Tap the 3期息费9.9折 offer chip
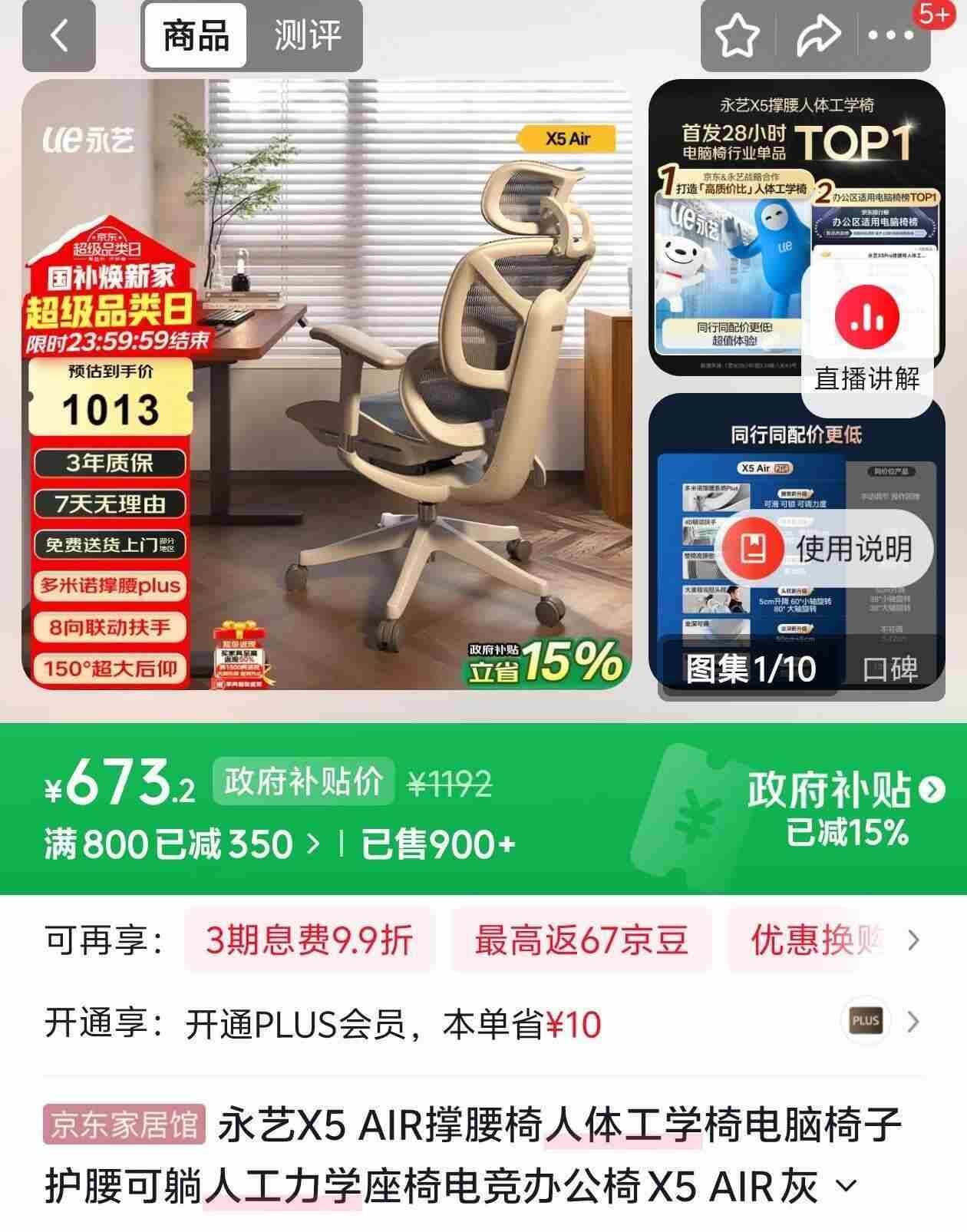Screen dimensions: 967x1232 coord(309,940)
